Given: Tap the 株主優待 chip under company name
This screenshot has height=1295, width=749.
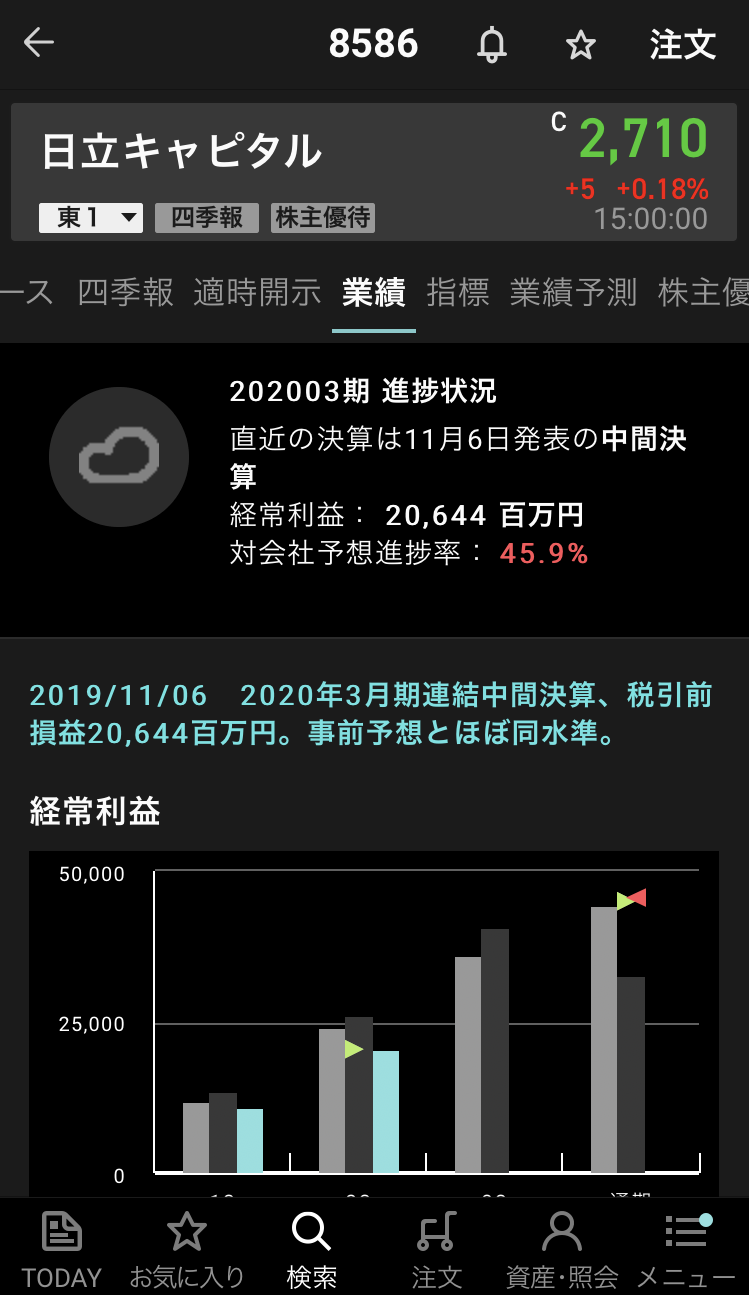Looking at the screenshot, I should [323, 218].
